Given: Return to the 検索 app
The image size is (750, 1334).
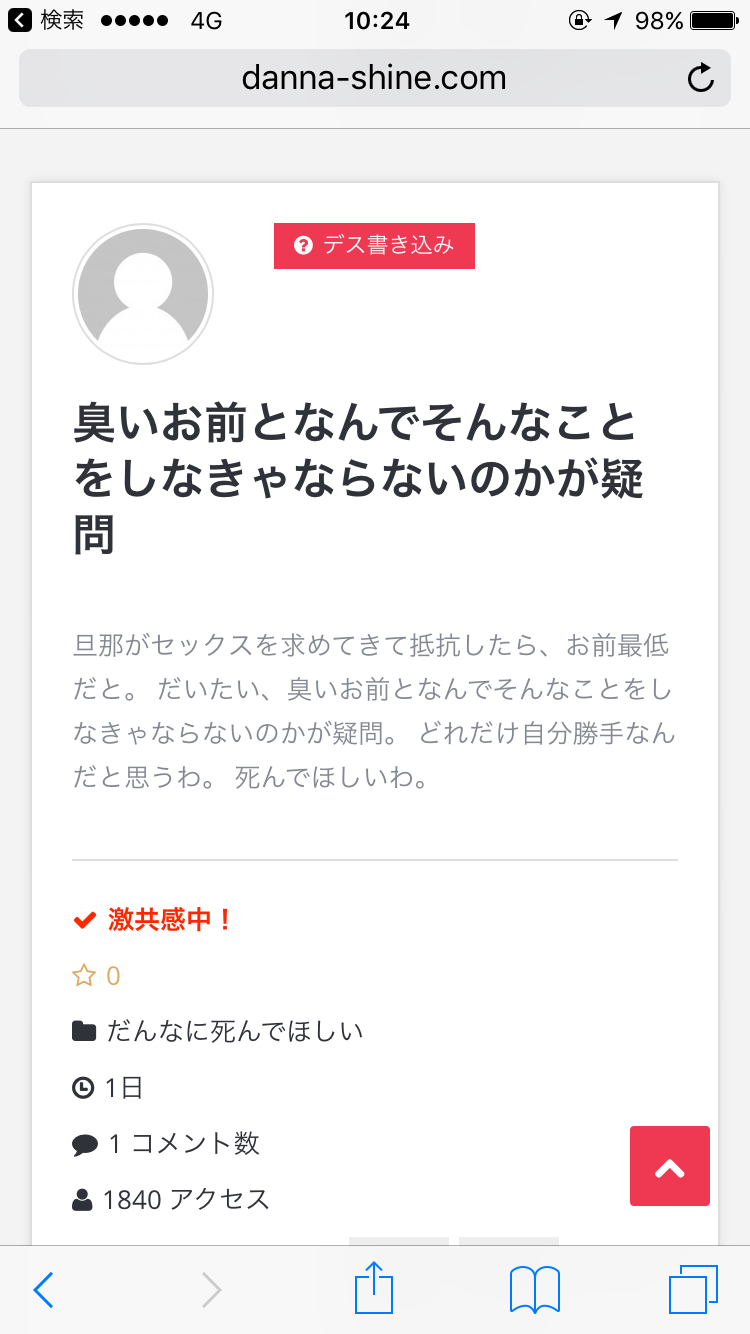Looking at the screenshot, I should [46, 20].
